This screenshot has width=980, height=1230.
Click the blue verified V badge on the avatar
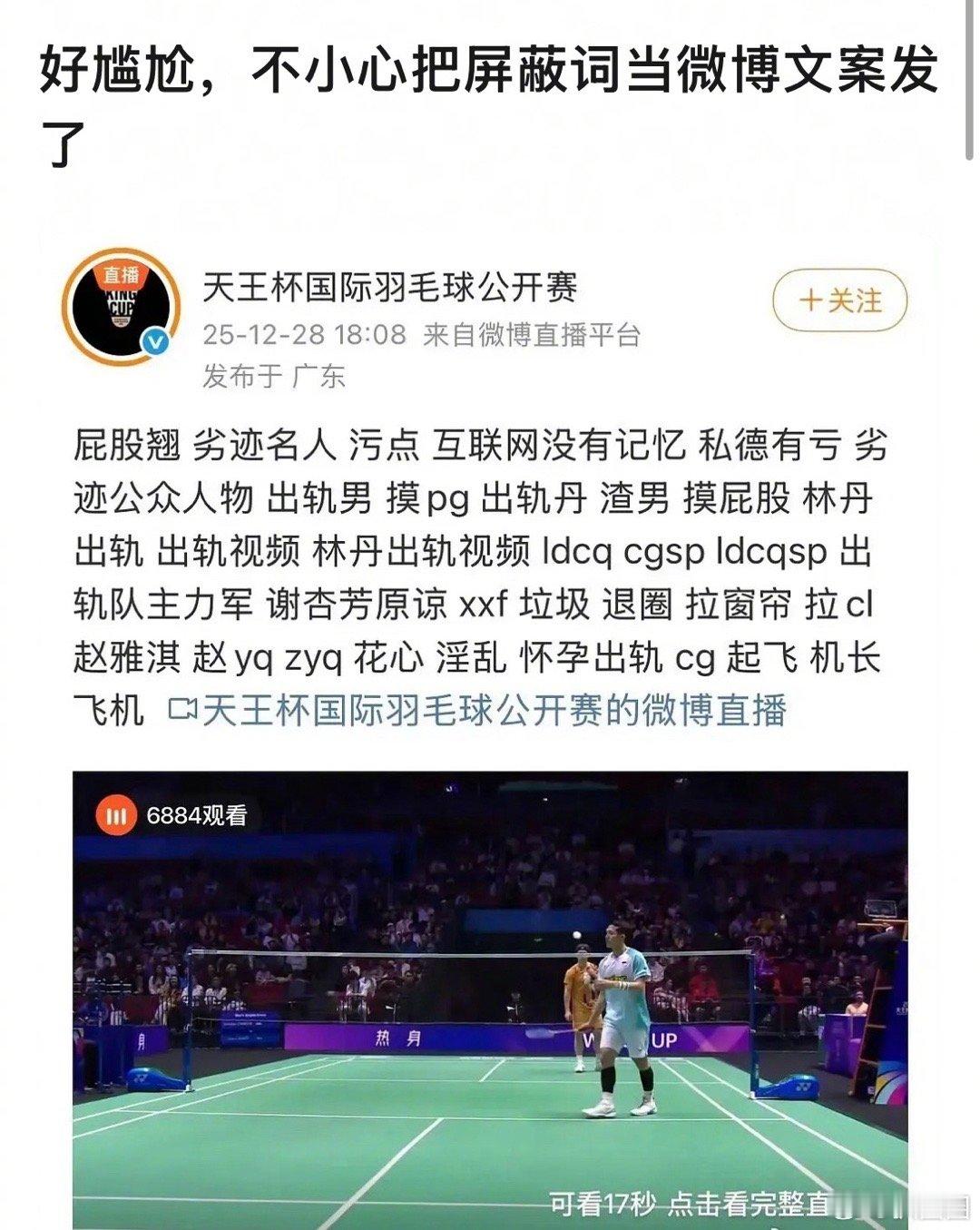click(x=154, y=339)
